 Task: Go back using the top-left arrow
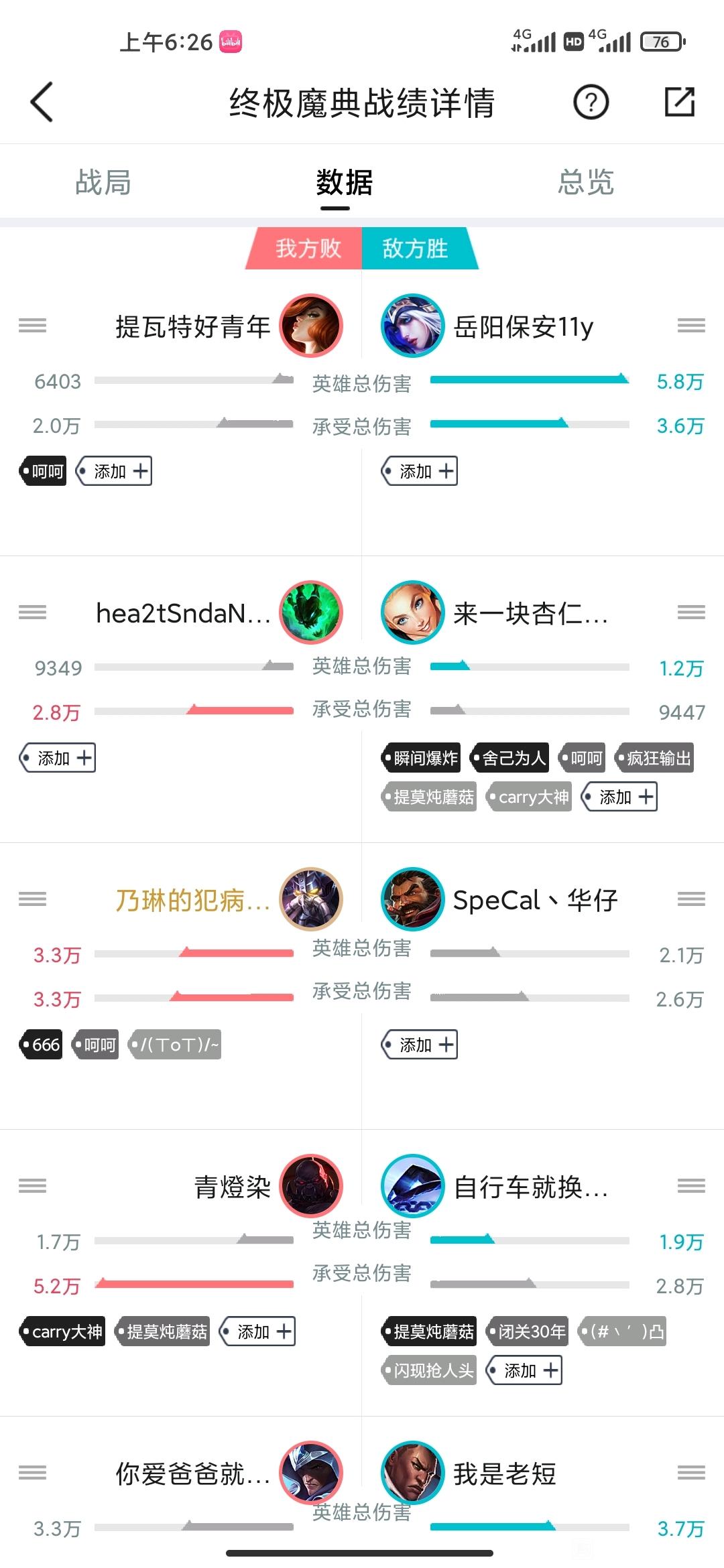click(x=42, y=102)
